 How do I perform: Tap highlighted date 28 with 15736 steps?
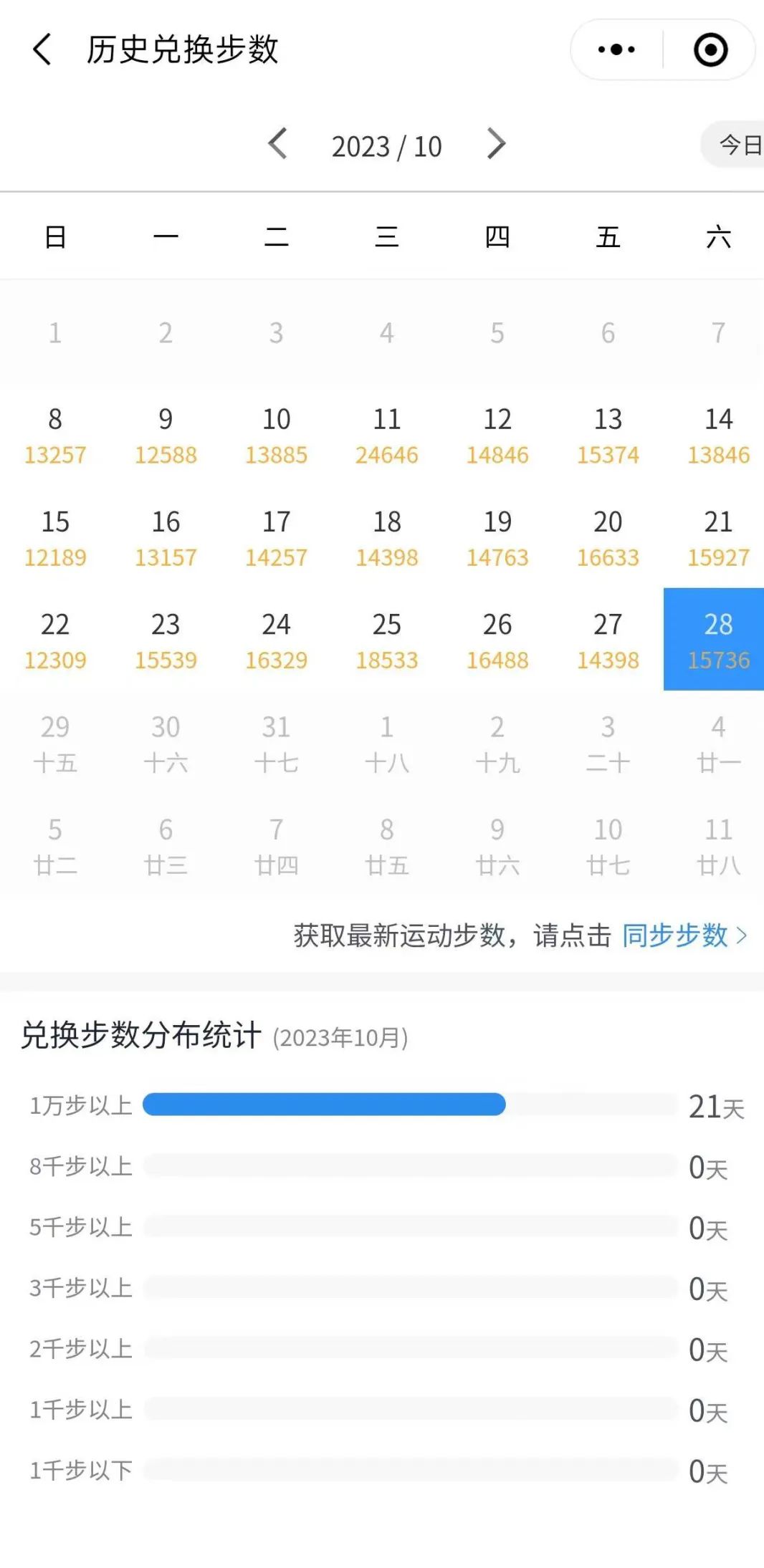[x=714, y=640]
